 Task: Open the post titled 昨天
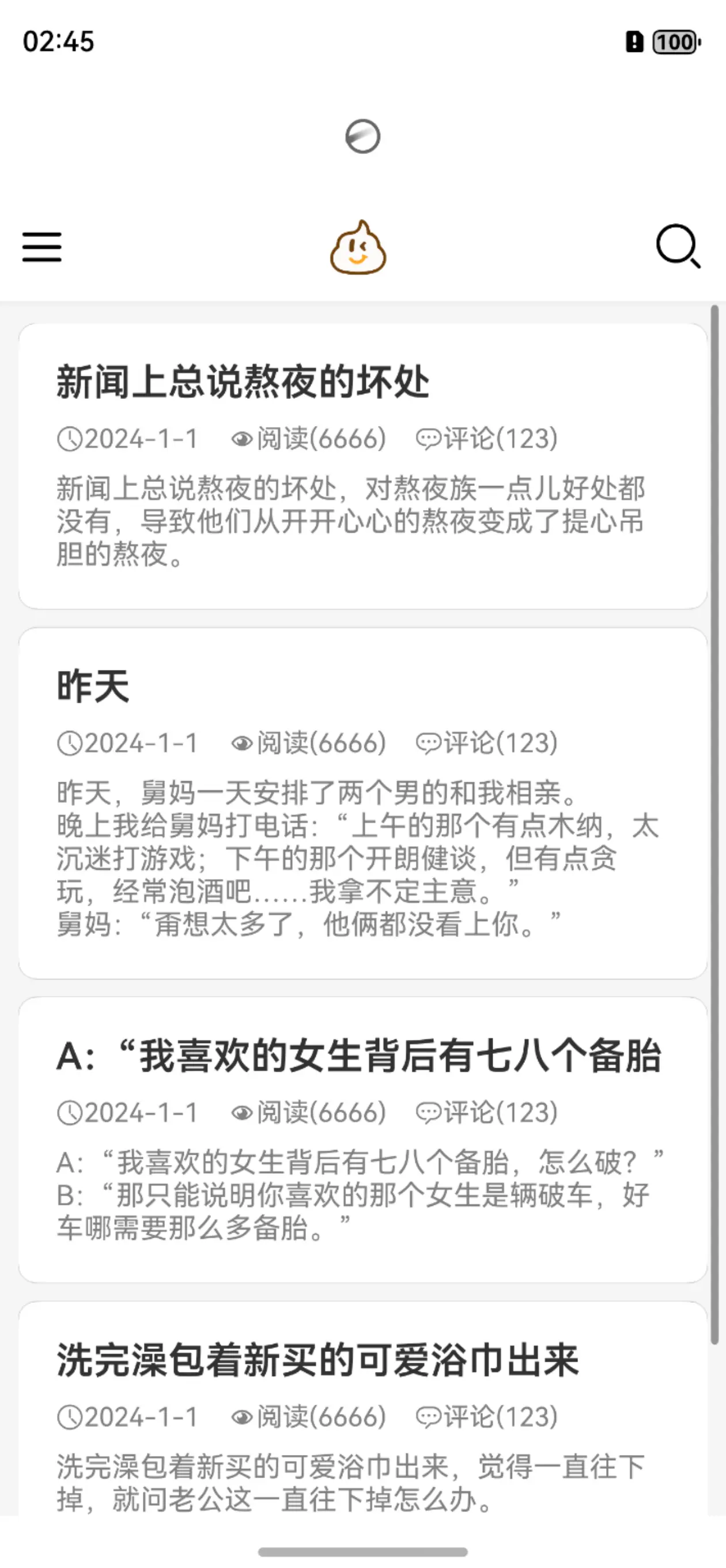pyautogui.click(x=93, y=687)
